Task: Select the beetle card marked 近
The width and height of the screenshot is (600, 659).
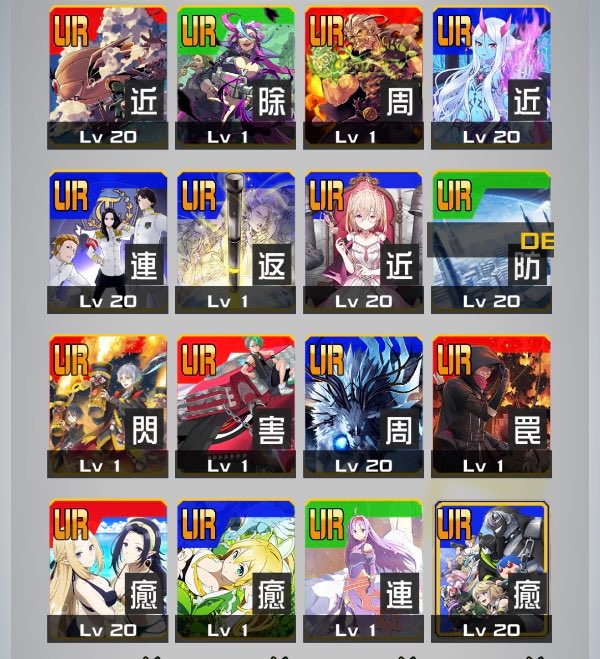Action: (107, 77)
